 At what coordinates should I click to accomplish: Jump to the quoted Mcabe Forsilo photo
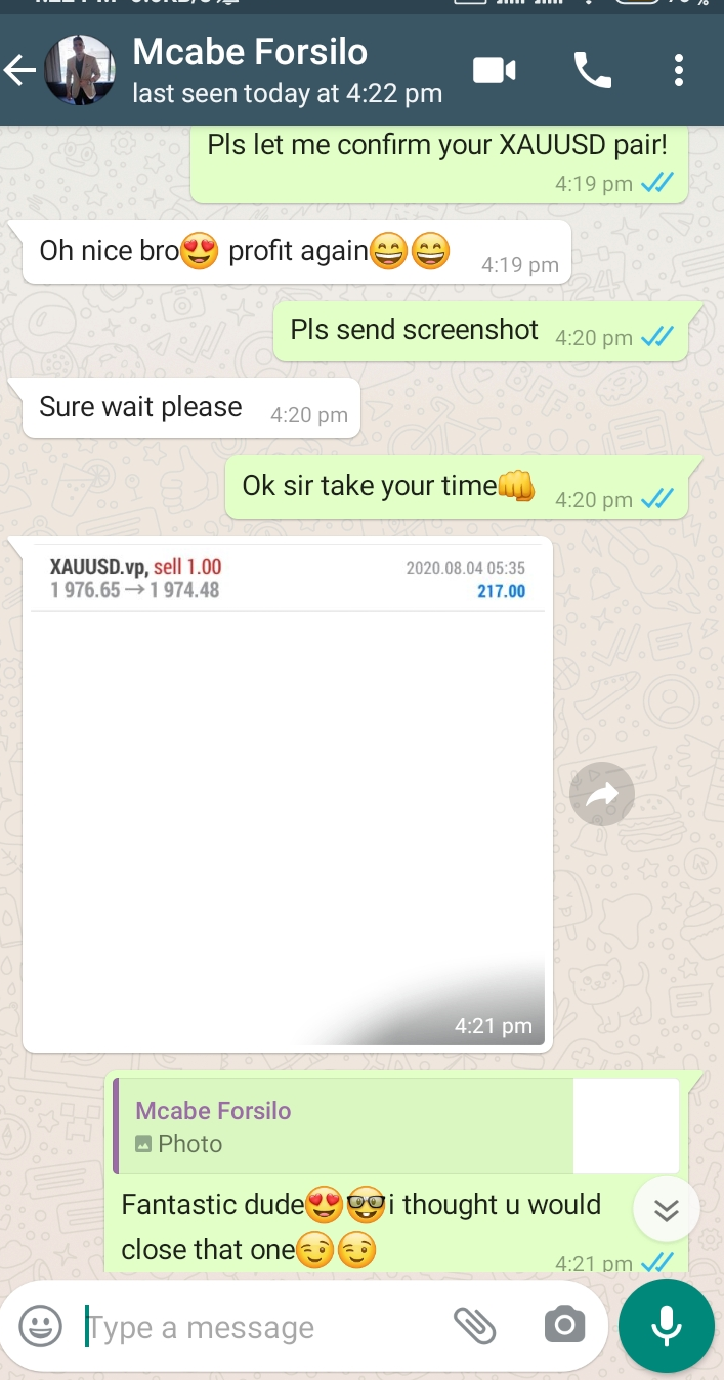coord(397,1126)
